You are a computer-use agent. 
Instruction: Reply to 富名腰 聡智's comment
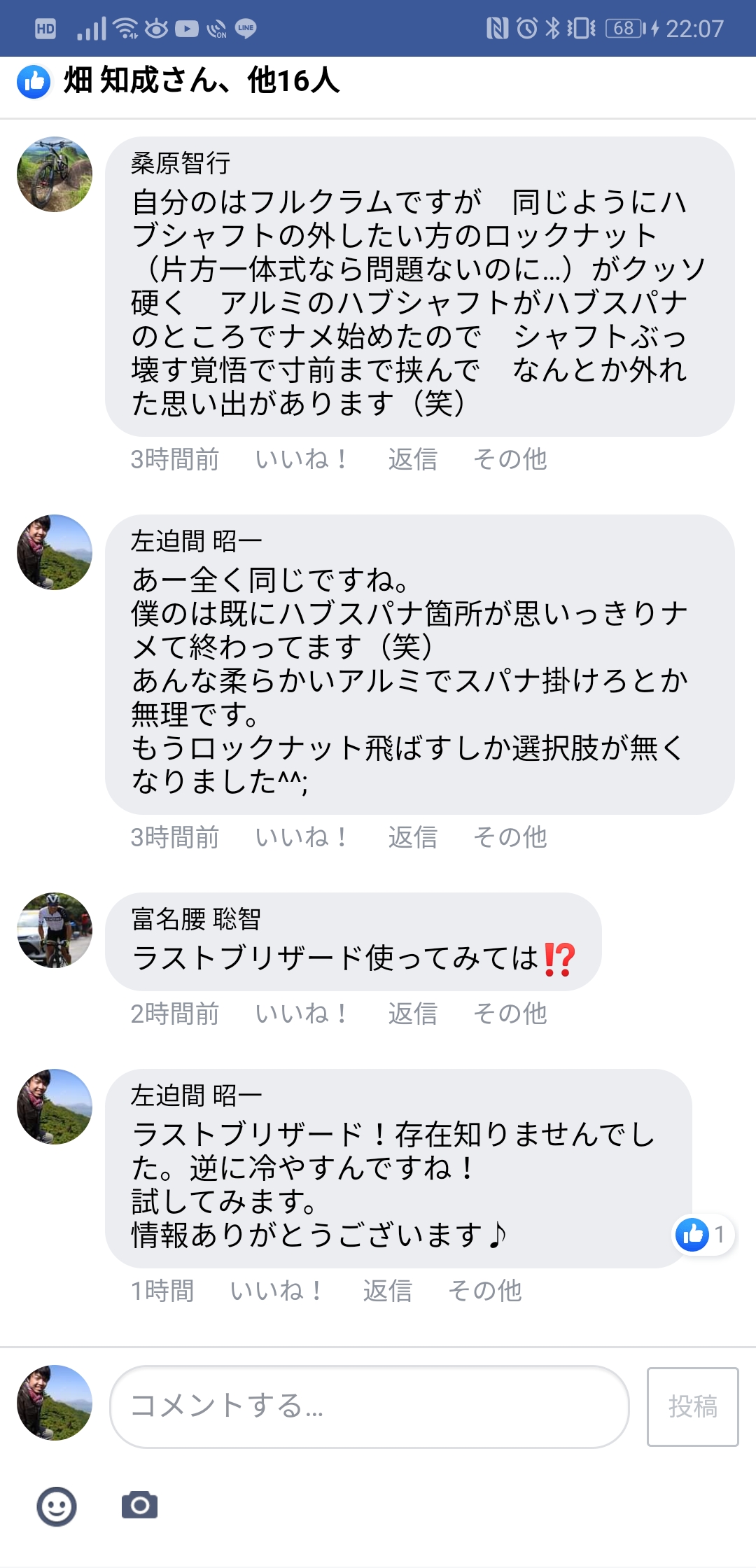pos(413,1014)
